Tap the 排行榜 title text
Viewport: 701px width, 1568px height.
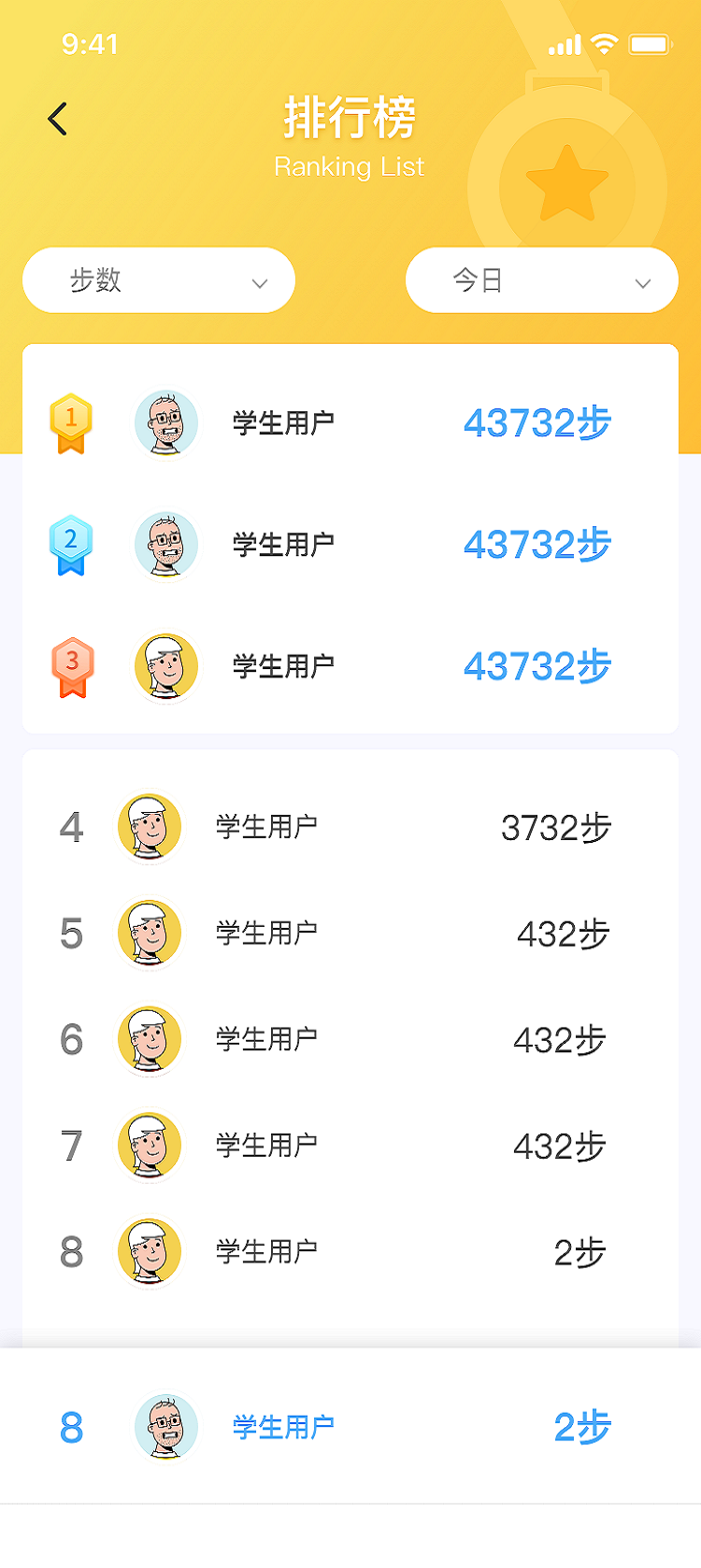pos(350,117)
